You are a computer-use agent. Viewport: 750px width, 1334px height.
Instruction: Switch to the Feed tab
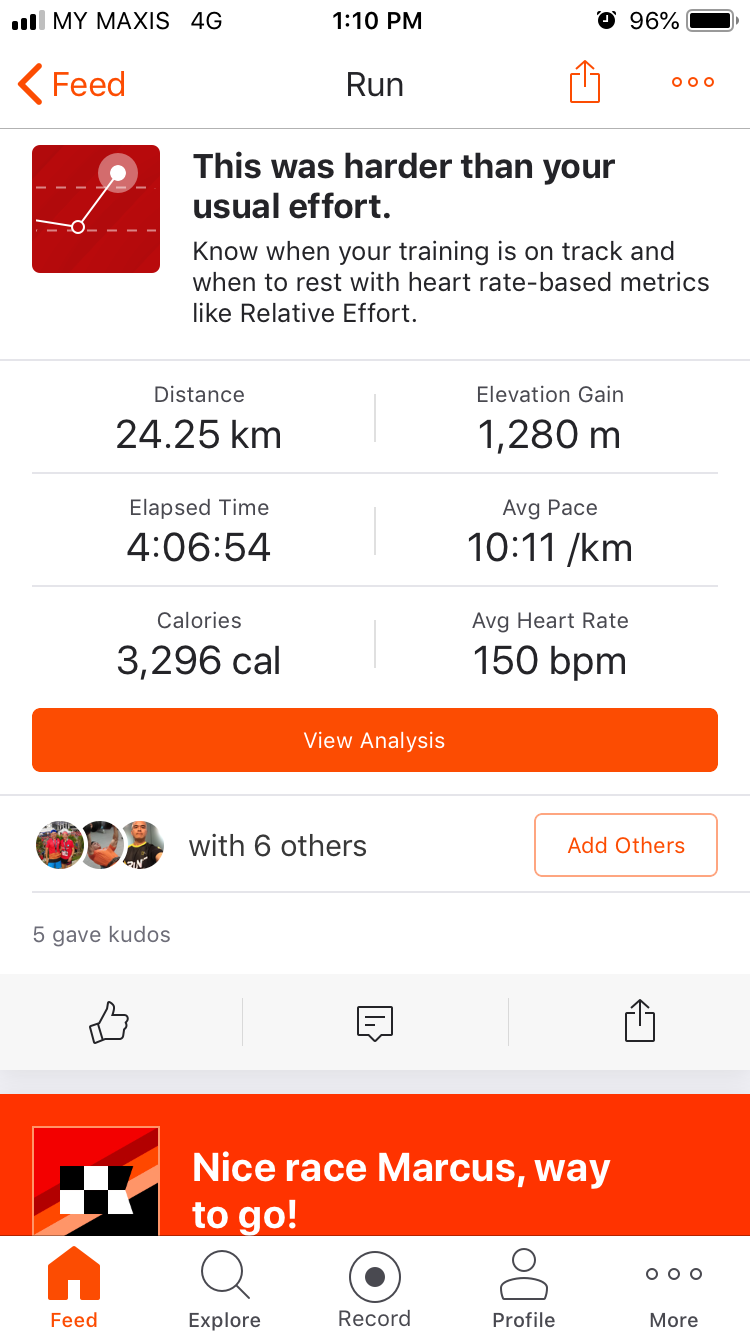point(74,1287)
